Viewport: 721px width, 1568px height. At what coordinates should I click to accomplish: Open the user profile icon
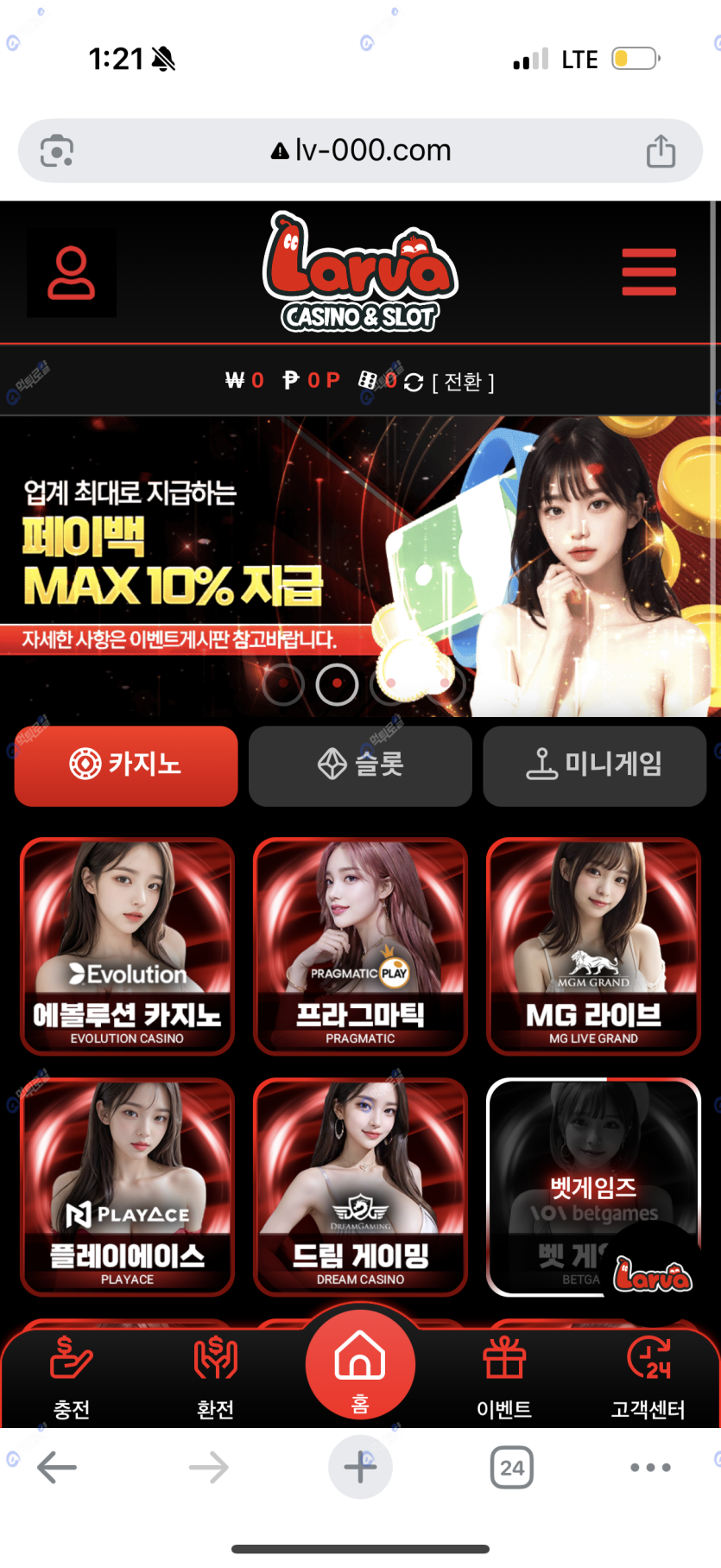click(x=71, y=273)
